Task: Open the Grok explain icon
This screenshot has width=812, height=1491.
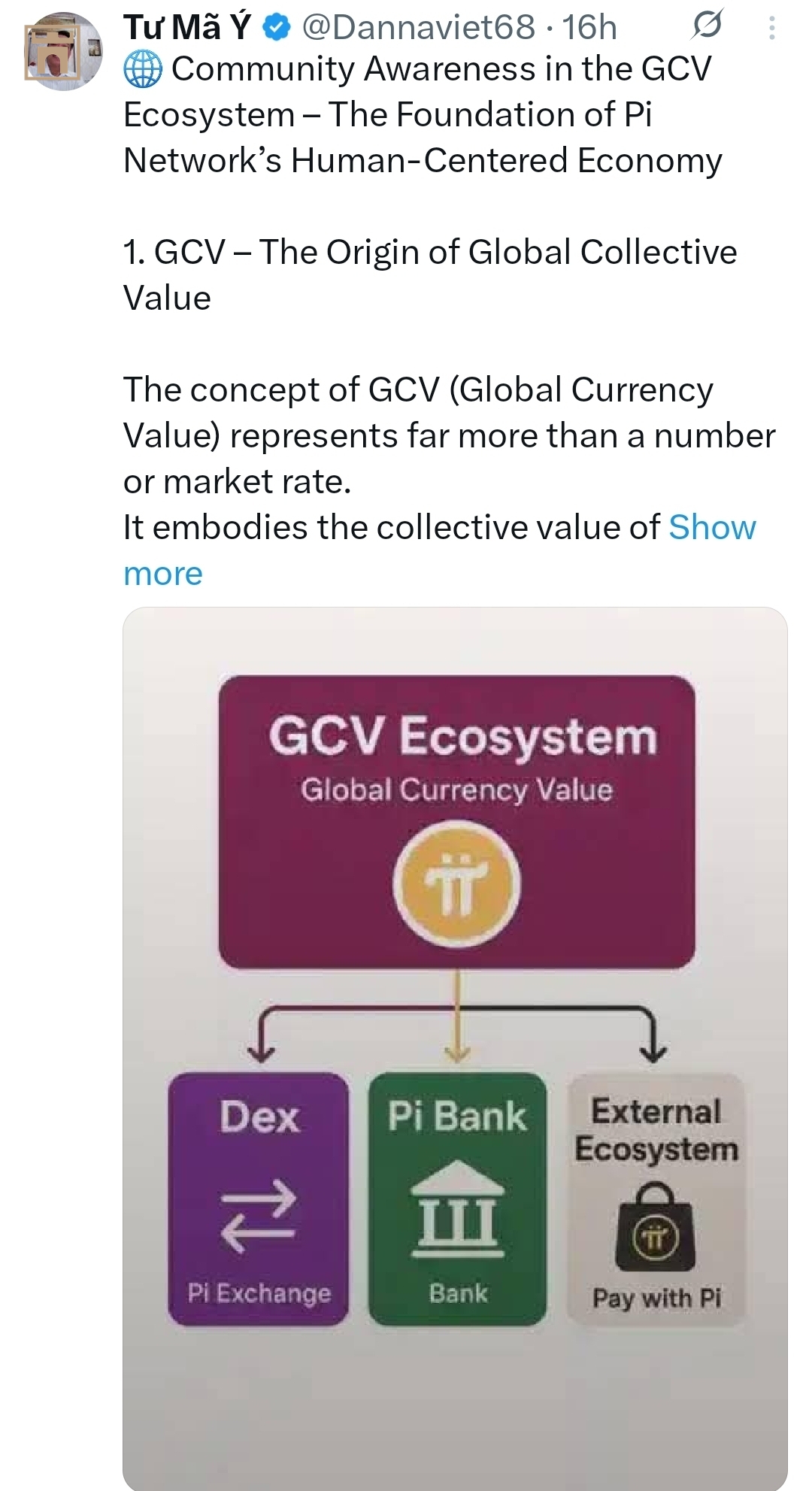Action: [707, 27]
